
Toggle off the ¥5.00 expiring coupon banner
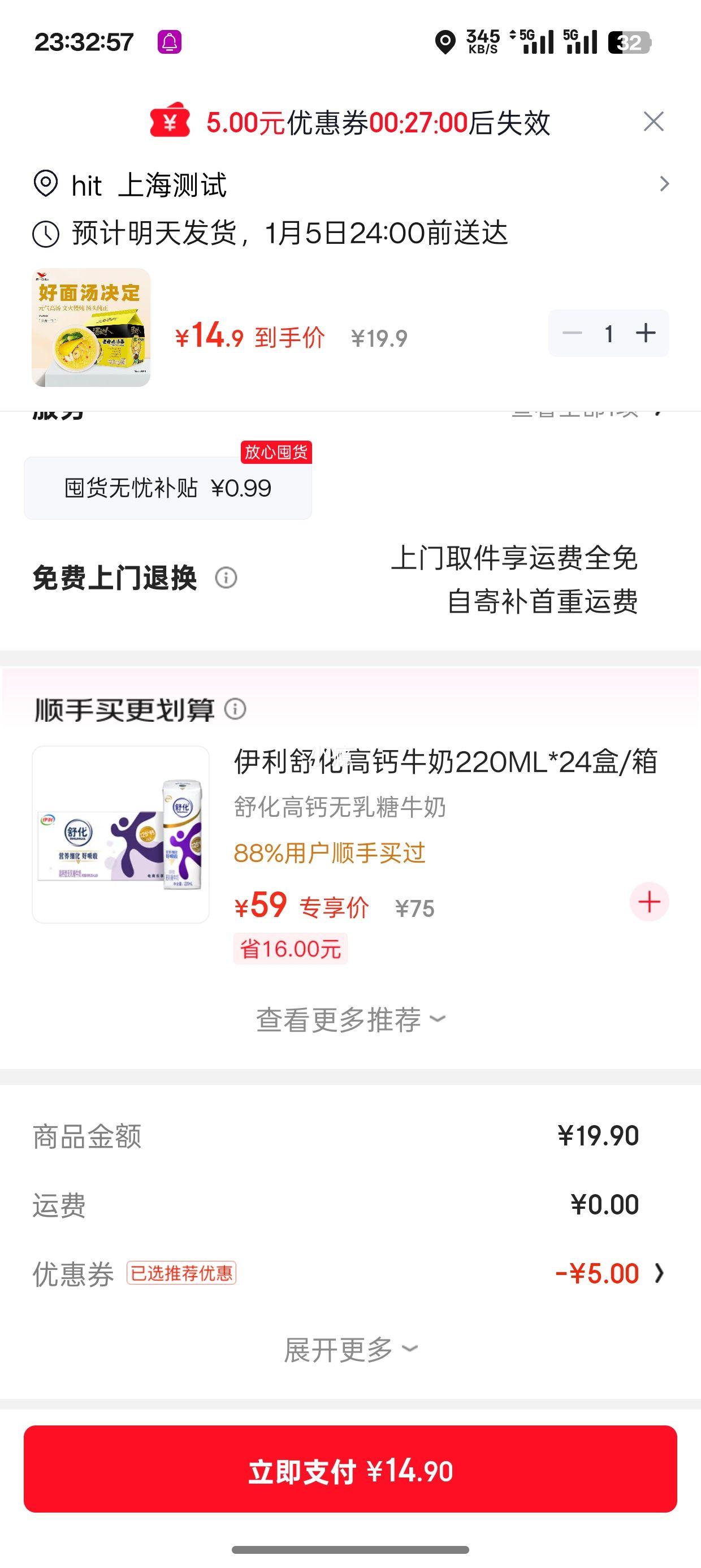tap(654, 122)
